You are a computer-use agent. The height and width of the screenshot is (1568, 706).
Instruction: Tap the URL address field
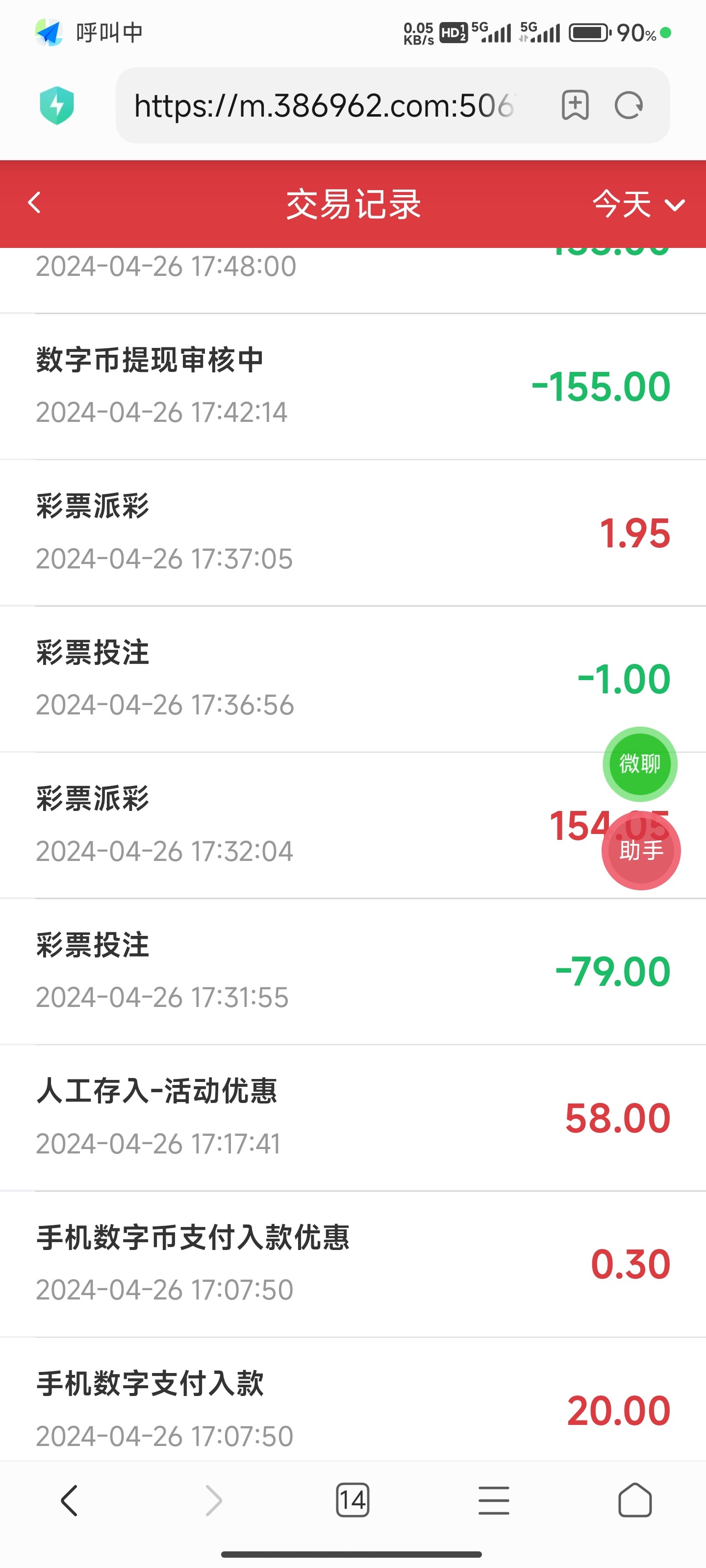[x=323, y=105]
